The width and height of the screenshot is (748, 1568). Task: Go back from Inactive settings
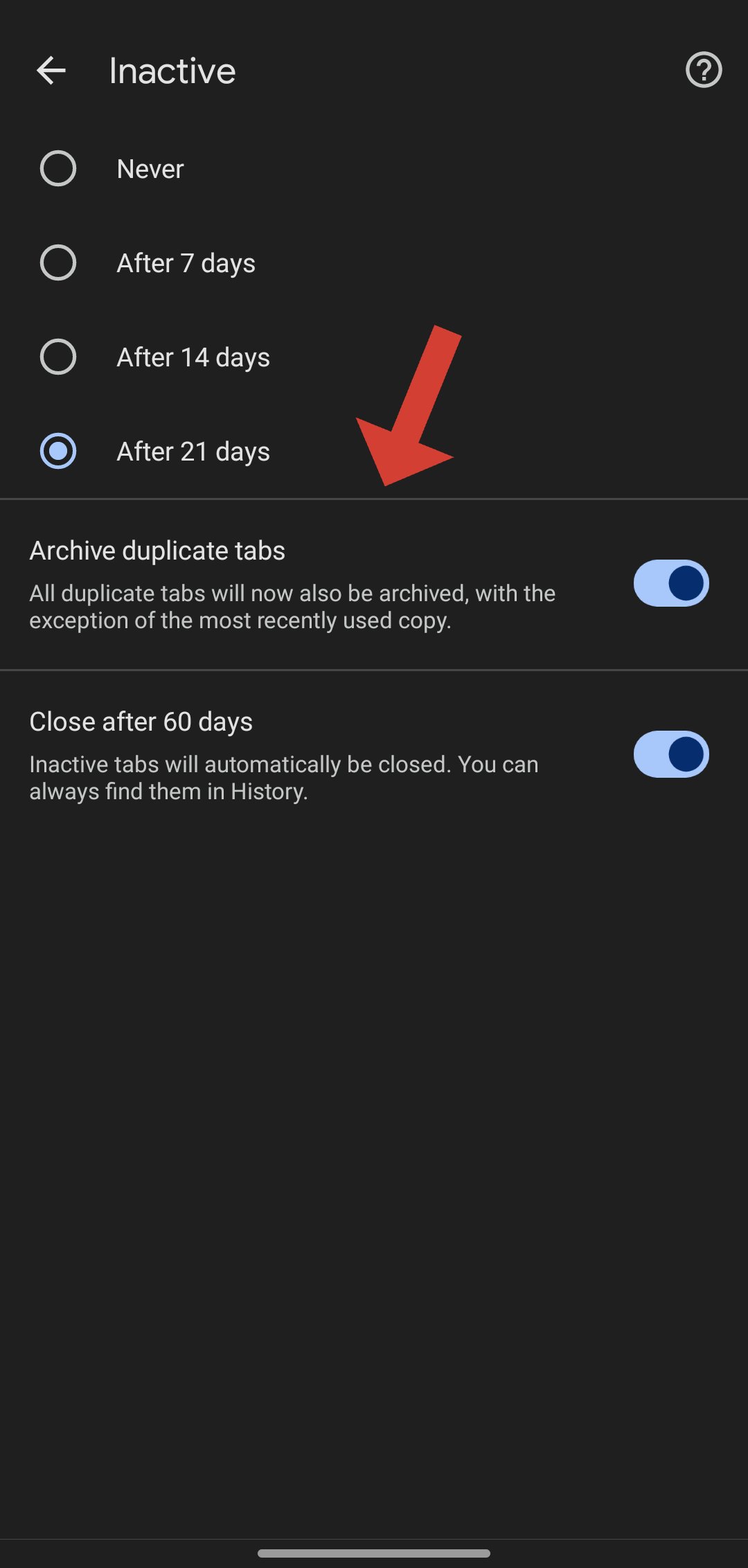coord(51,71)
